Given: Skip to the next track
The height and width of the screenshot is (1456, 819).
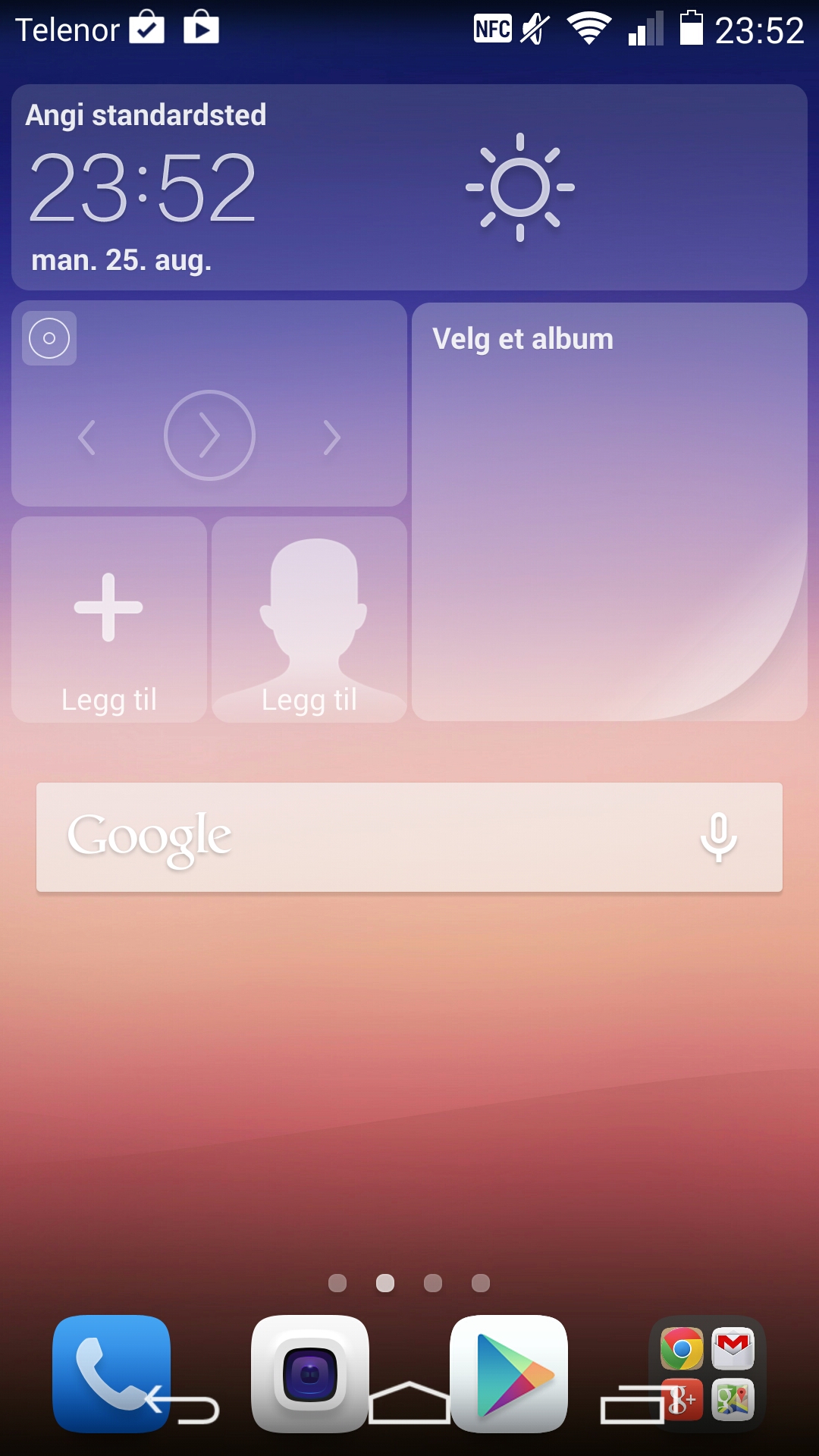Looking at the screenshot, I should [x=331, y=438].
